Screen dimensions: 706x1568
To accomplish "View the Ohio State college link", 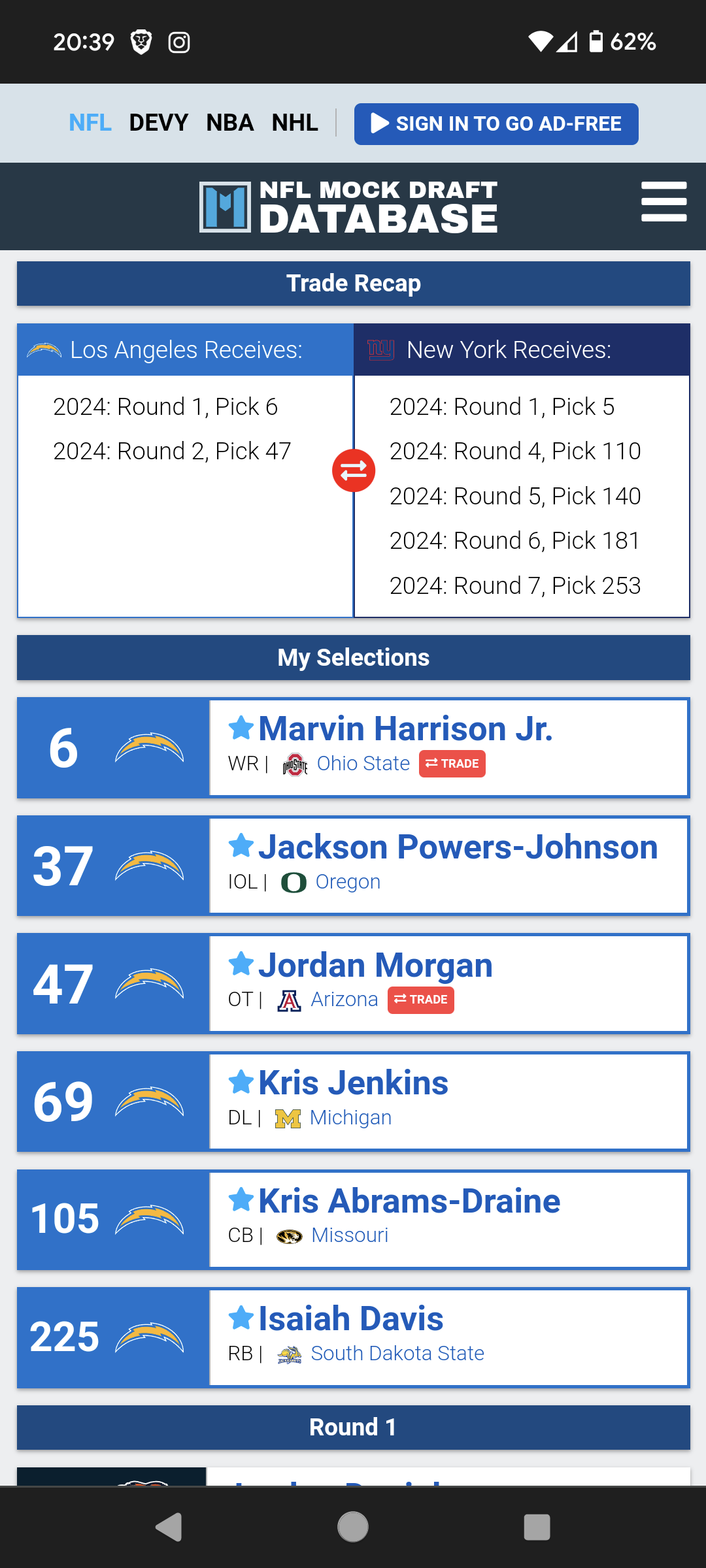I will 363,764.
